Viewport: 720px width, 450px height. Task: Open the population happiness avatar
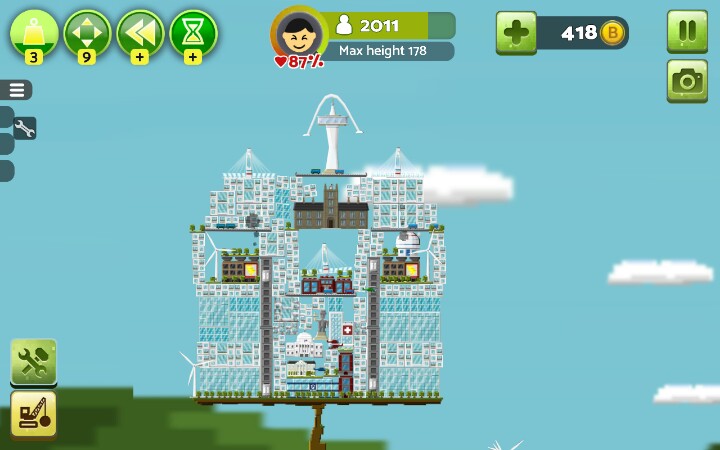(x=299, y=35)
